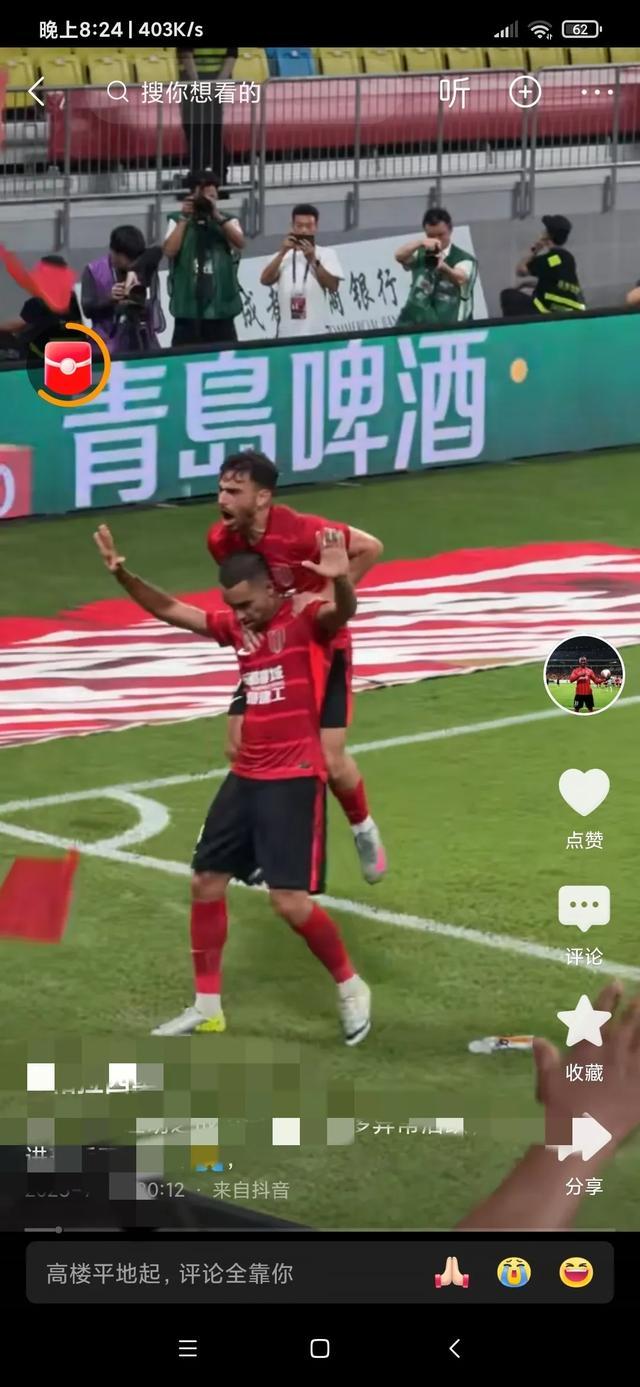This screenshot has height=1387, width=640.
Task: Open the video author's avatar
Action: pos(584,675)
